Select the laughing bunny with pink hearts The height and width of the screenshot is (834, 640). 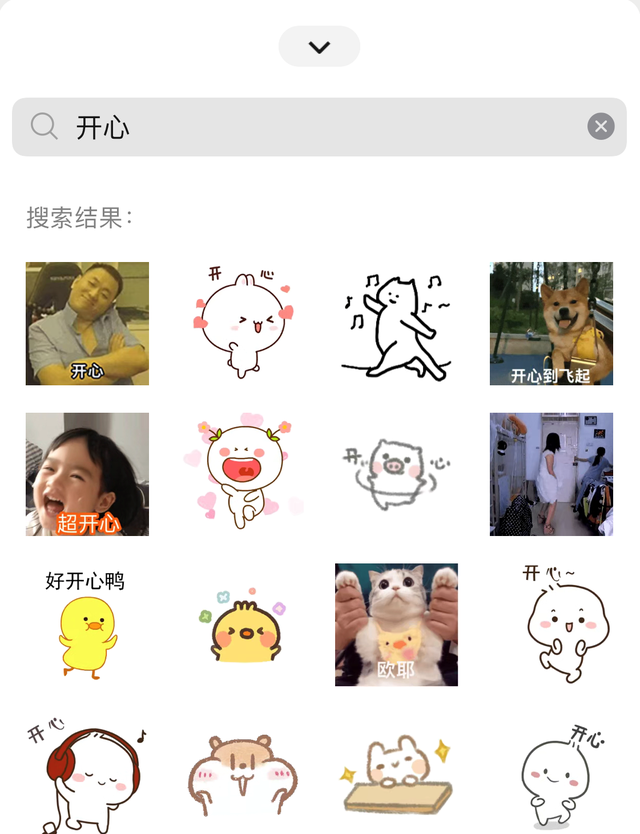pyautogui.click(x=242, y=474)
